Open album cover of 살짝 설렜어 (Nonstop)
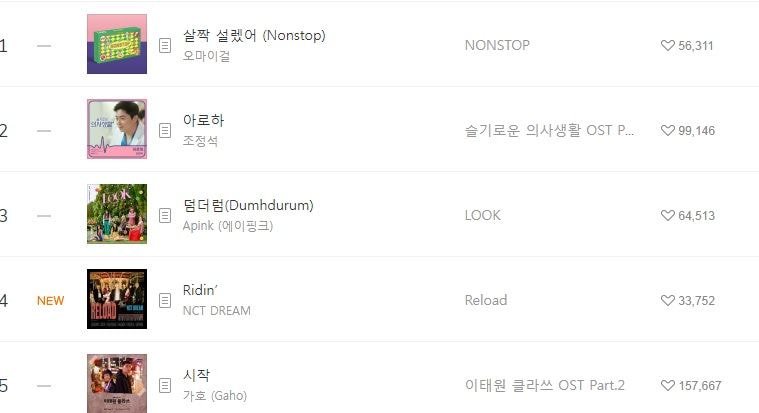 [117, 44]
